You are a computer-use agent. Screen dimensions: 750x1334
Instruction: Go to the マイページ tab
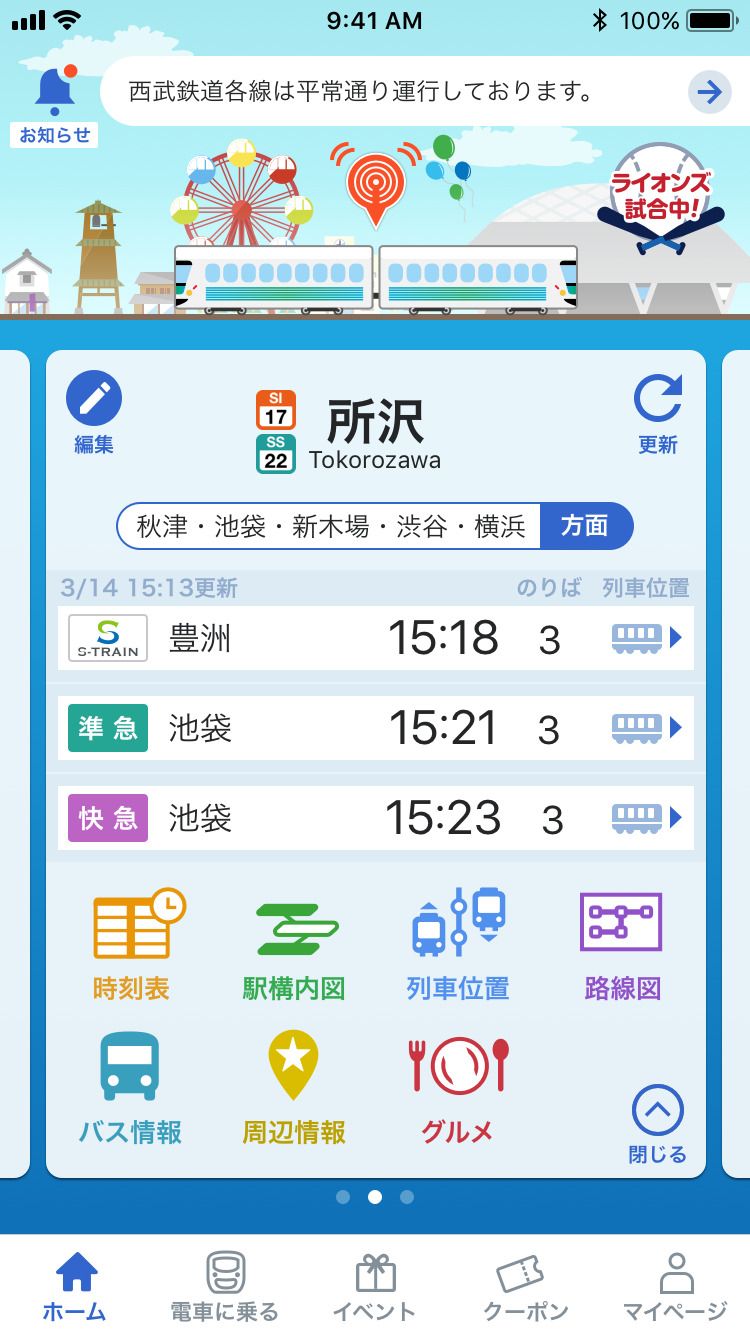tap(676, 1287)
